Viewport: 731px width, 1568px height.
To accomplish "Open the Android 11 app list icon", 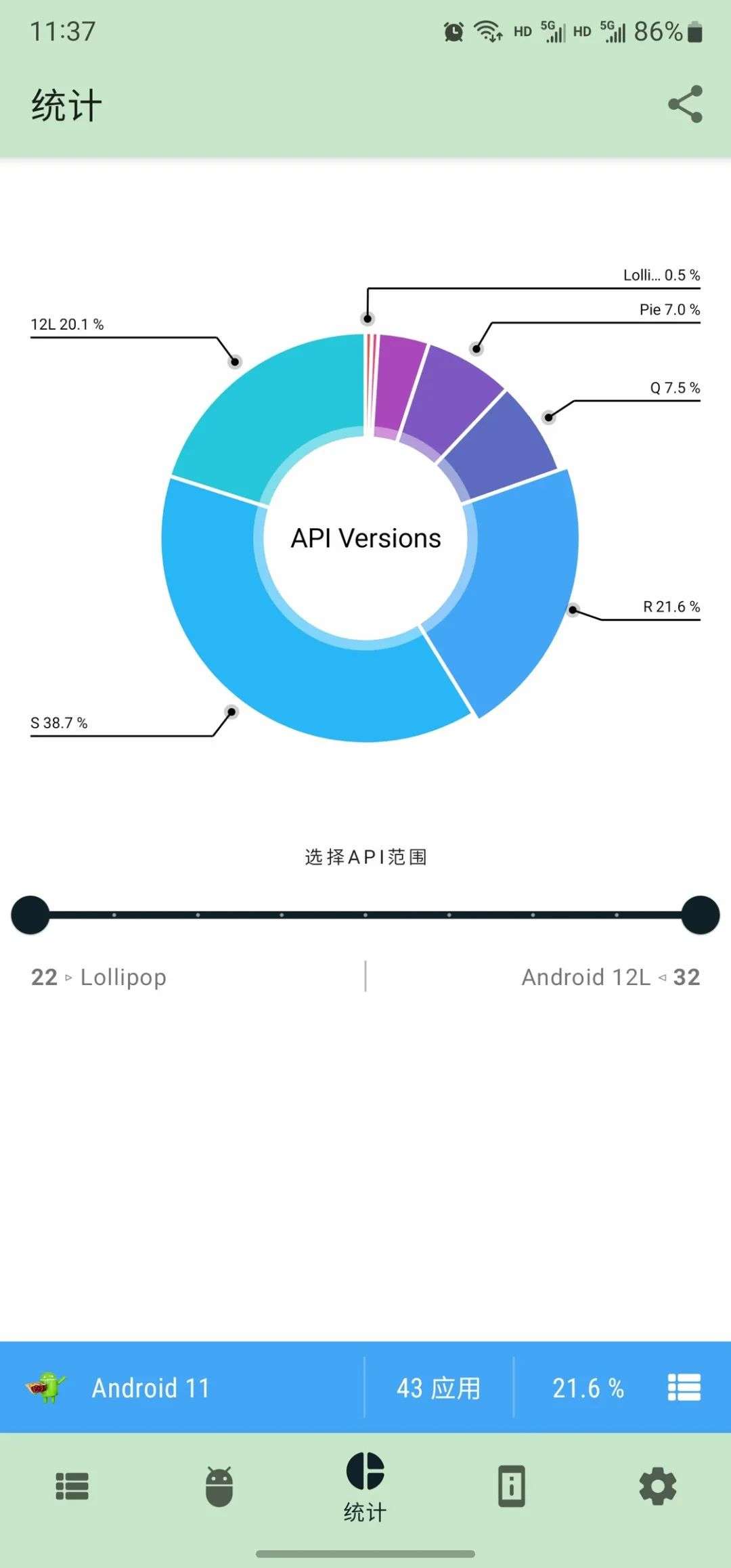I will pos(684,1387).
